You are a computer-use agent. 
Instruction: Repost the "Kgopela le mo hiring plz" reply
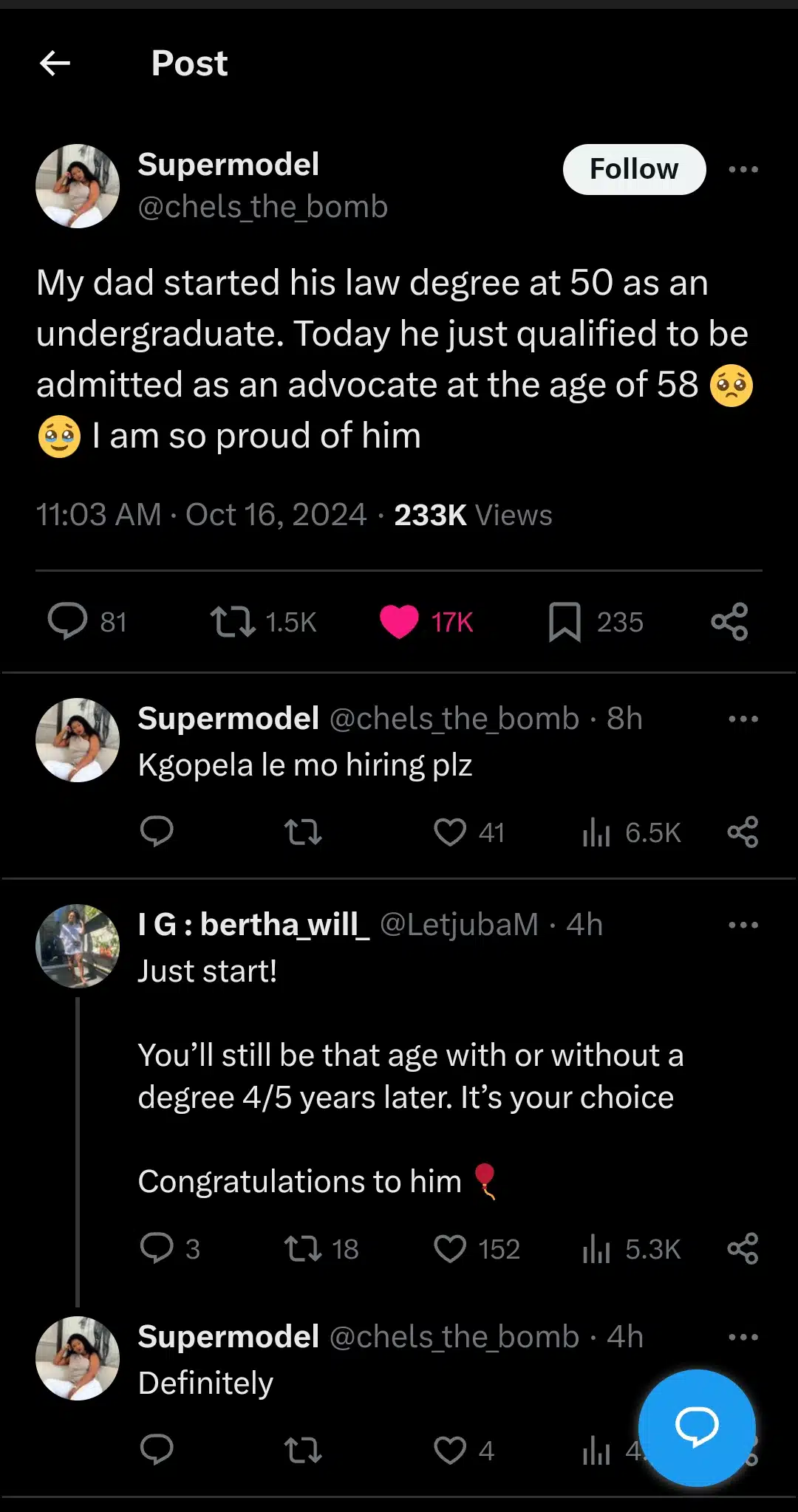click(303, 832)
